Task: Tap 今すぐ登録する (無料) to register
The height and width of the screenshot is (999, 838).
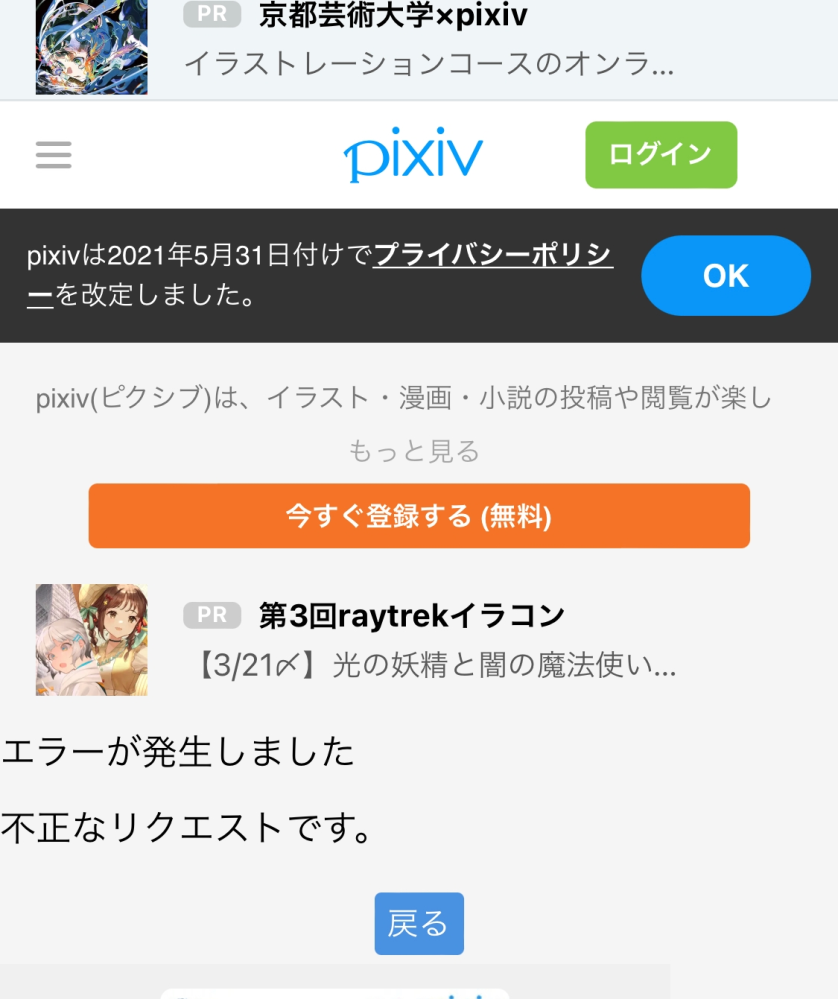Action: pyautogui.click(x=418, y=515)
